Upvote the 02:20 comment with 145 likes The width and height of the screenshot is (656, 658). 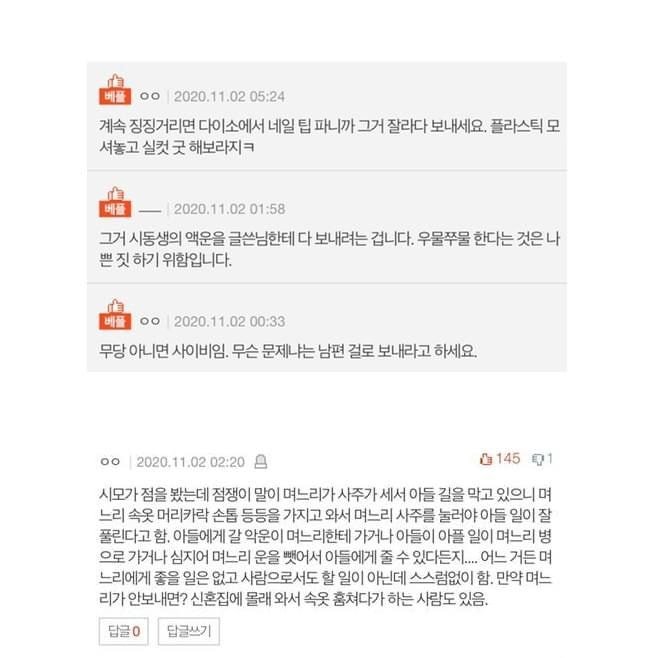pyautogui.click(x=487, y=459)
